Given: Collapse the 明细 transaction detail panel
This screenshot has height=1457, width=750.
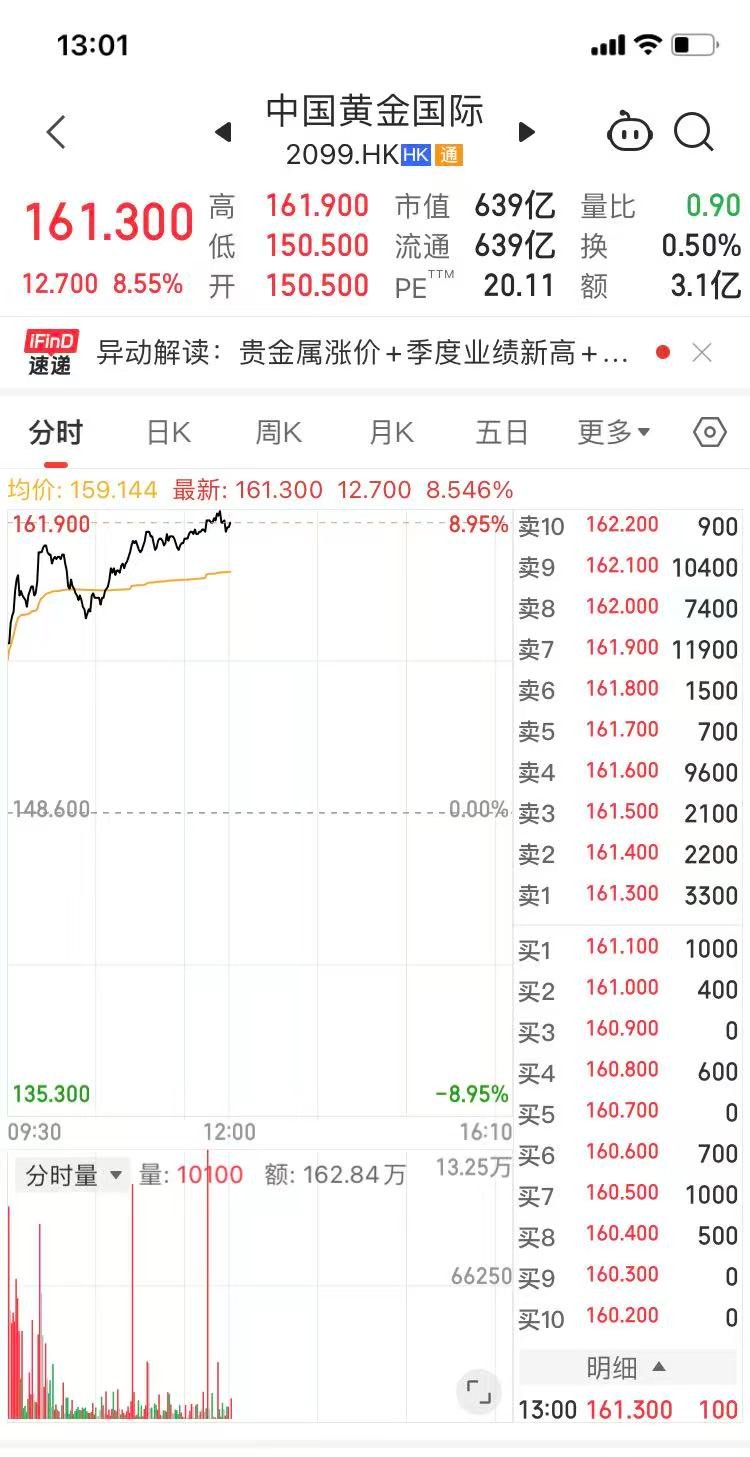Looking at the screenshot, I should tap(626, 1367).
